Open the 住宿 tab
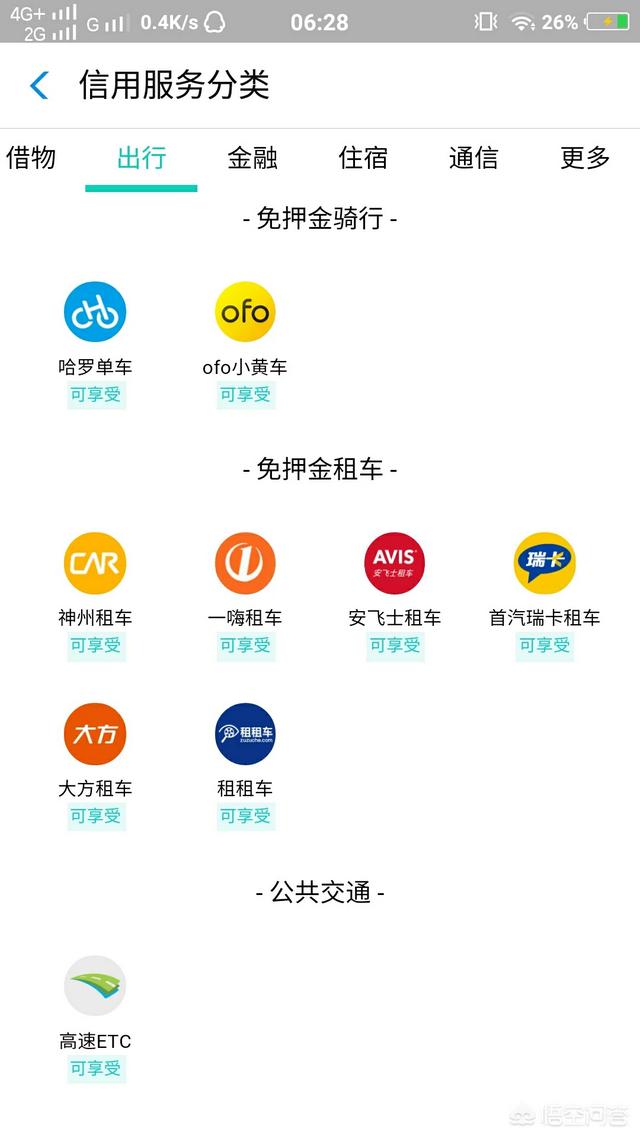The image size is (640, 1138). click(x=363, y=158)
